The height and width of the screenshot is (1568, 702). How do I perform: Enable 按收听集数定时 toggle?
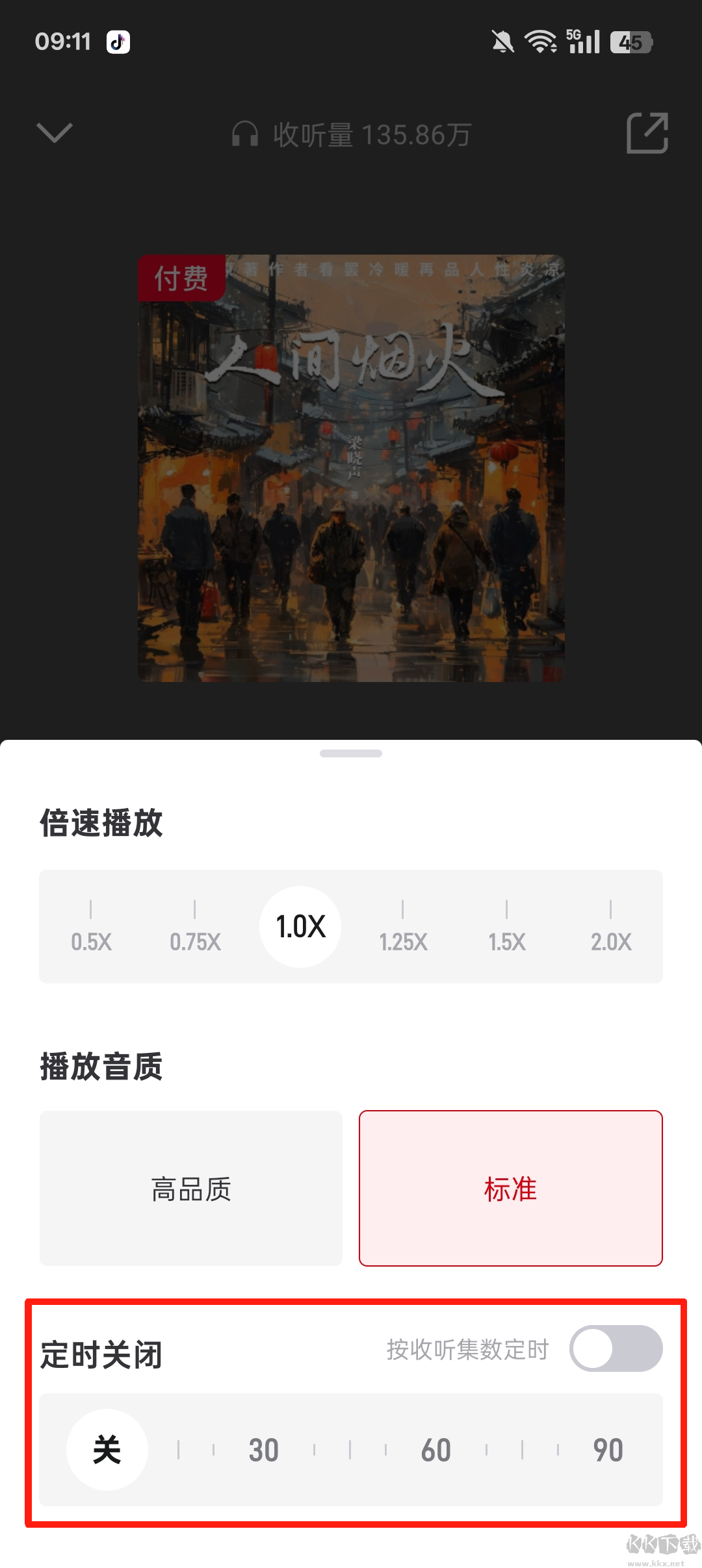616,1348
